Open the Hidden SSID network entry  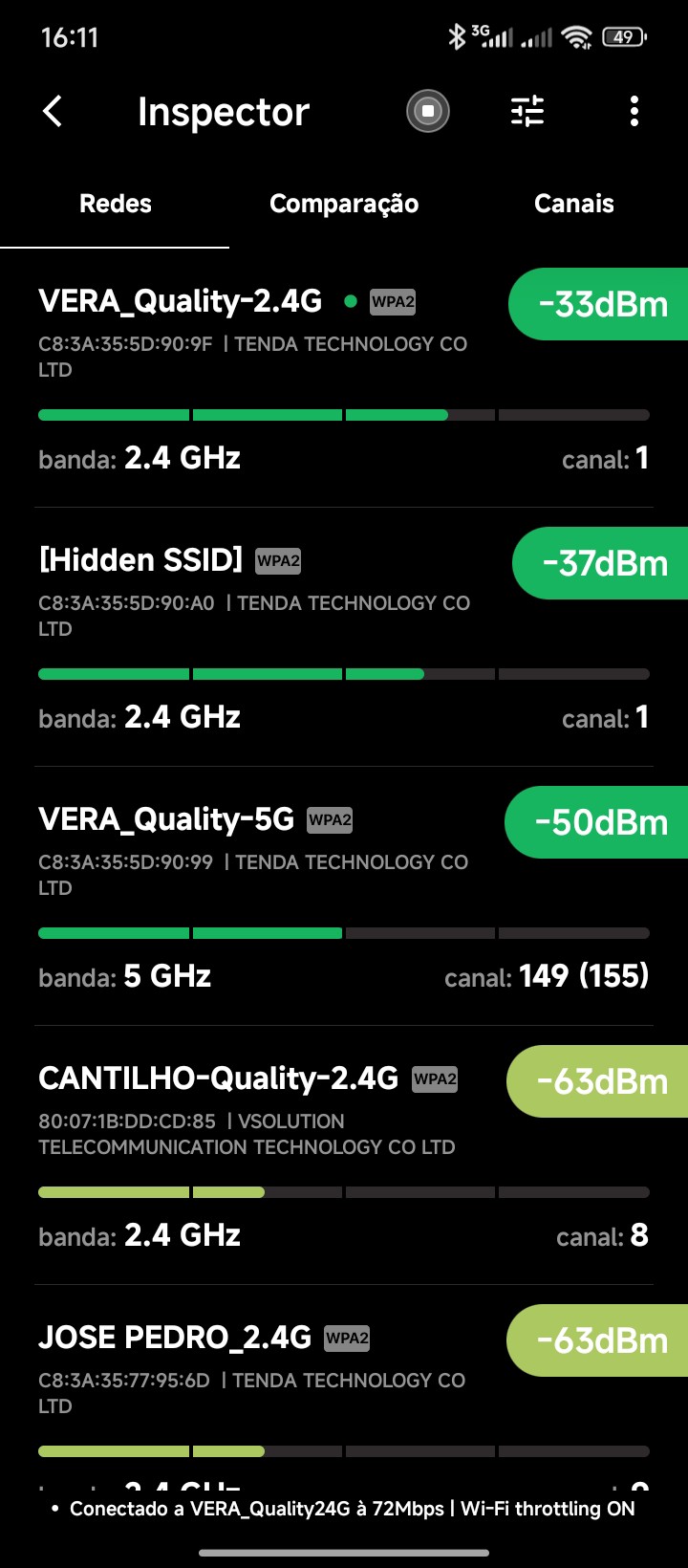[141, 560]
